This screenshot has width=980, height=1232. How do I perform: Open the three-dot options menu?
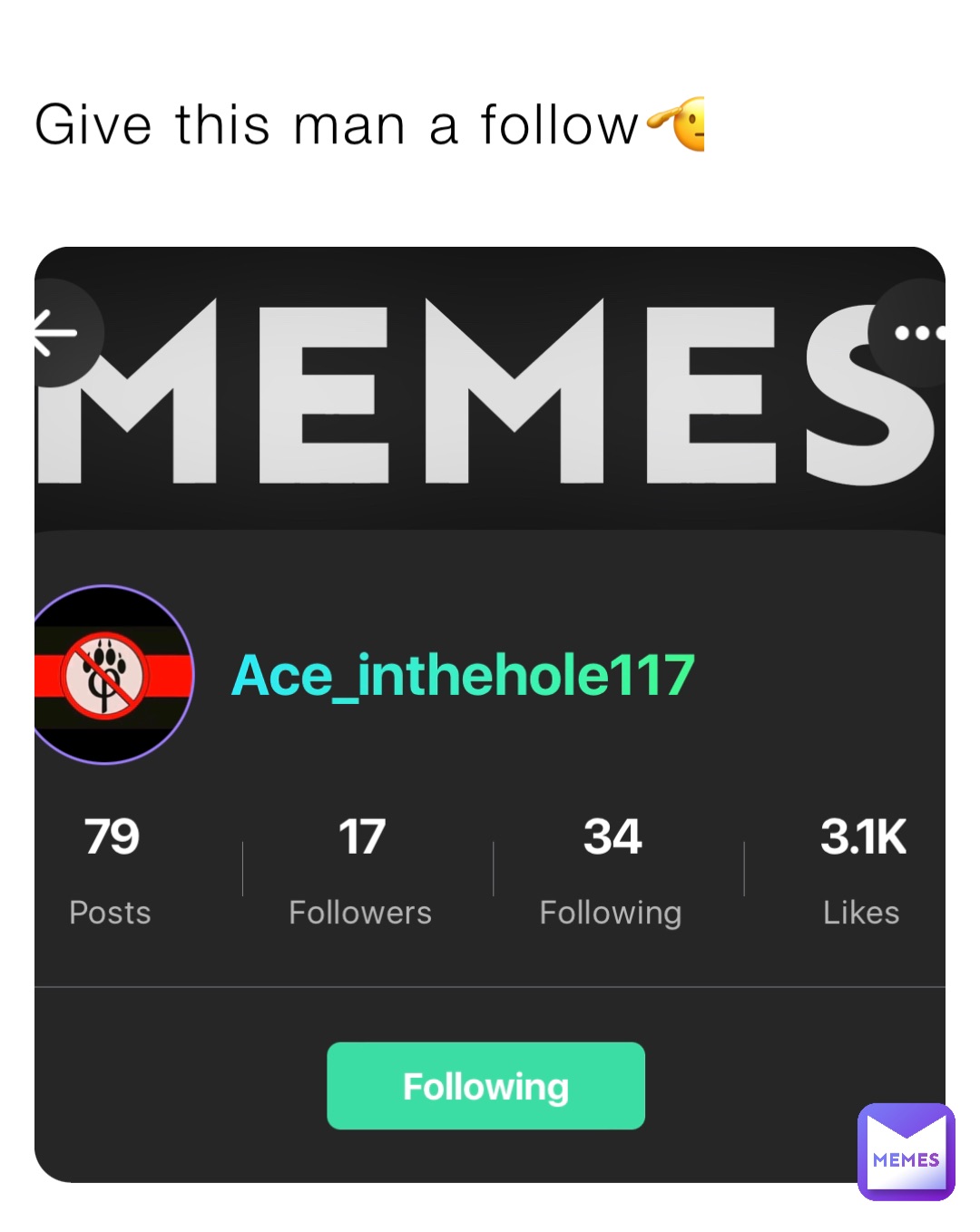(x=920, y=334)
